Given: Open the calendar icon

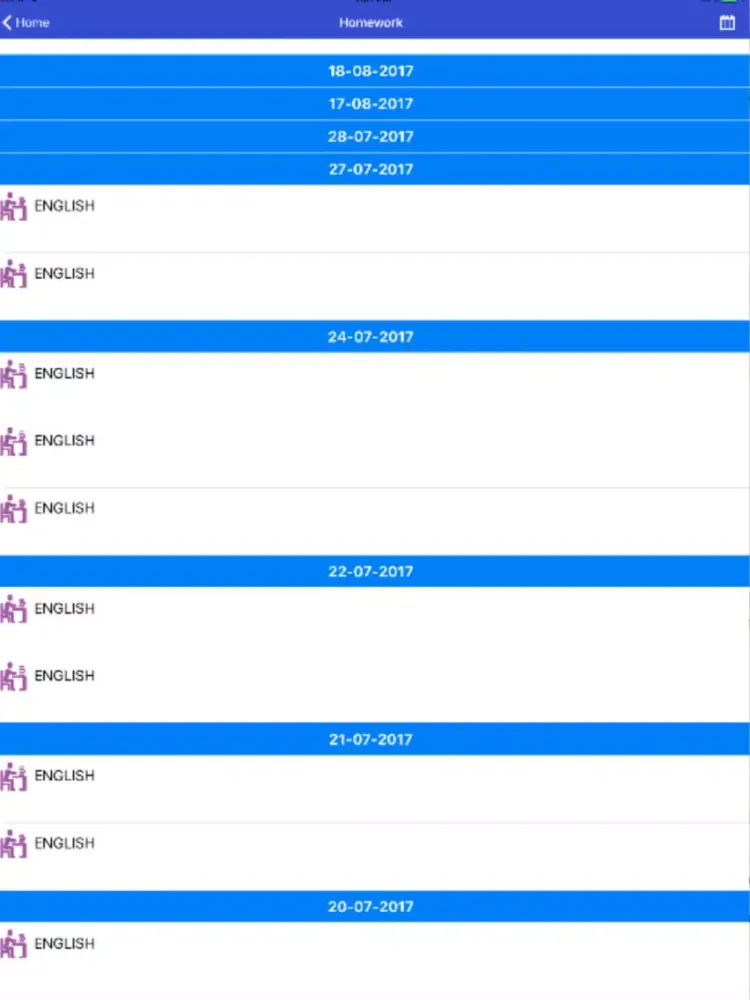Looking at the screenshot, I should click(727, 23).
